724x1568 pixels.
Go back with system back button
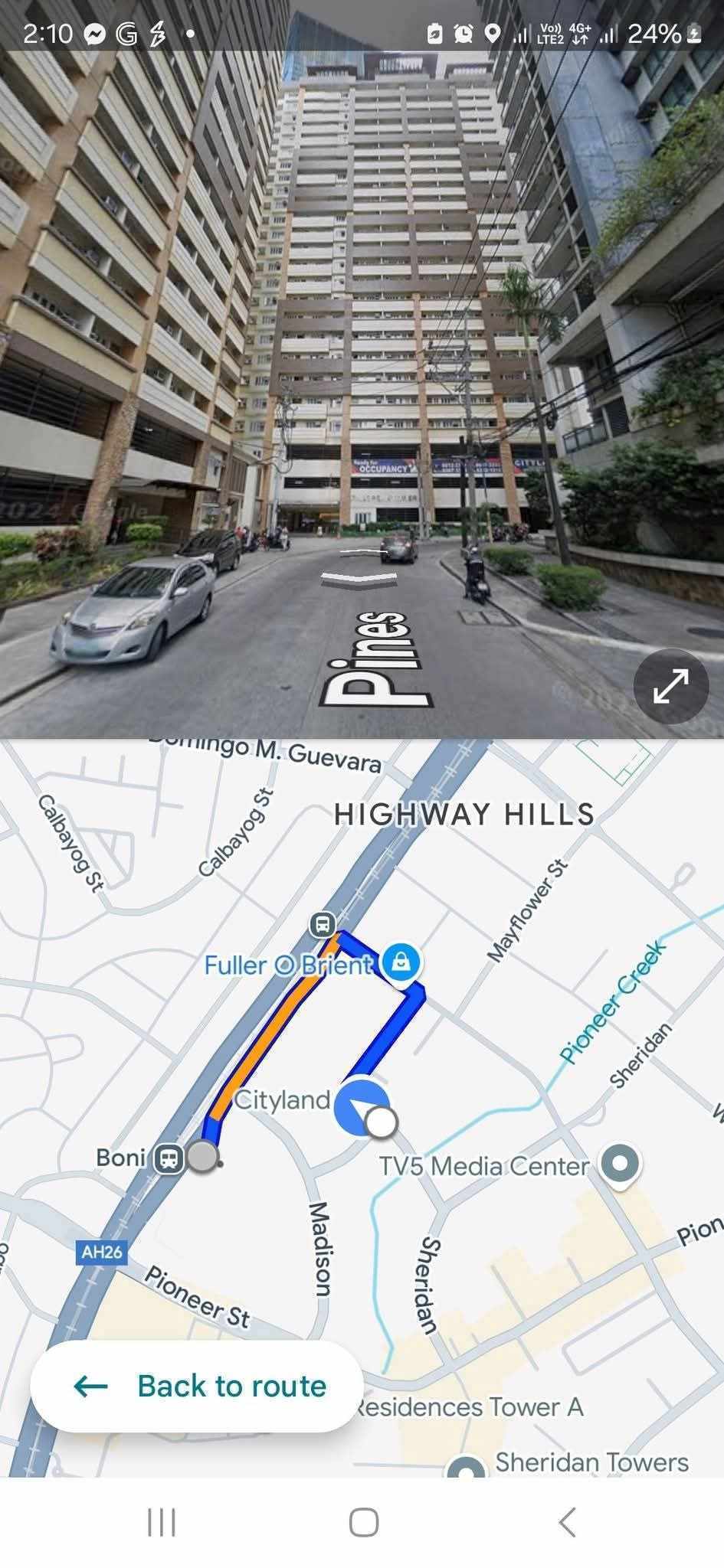[x=566, y=1522]
